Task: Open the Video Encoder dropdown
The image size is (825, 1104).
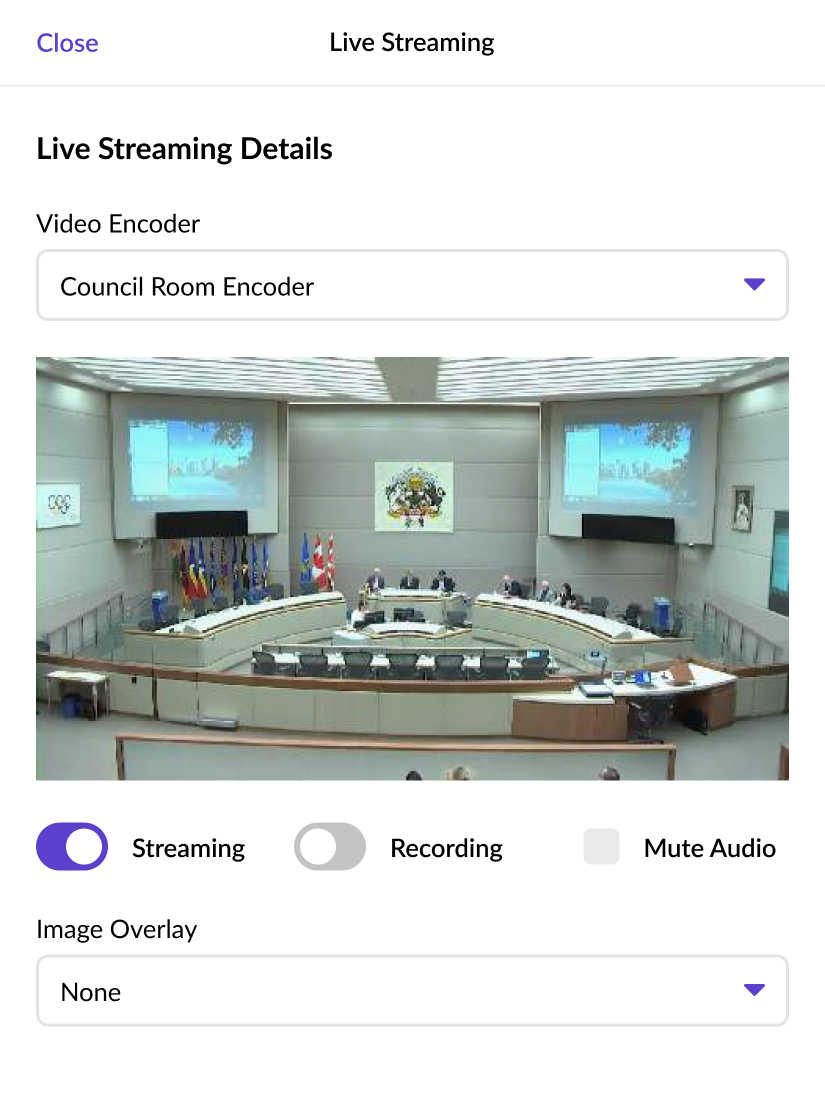Action: (412, 286)
